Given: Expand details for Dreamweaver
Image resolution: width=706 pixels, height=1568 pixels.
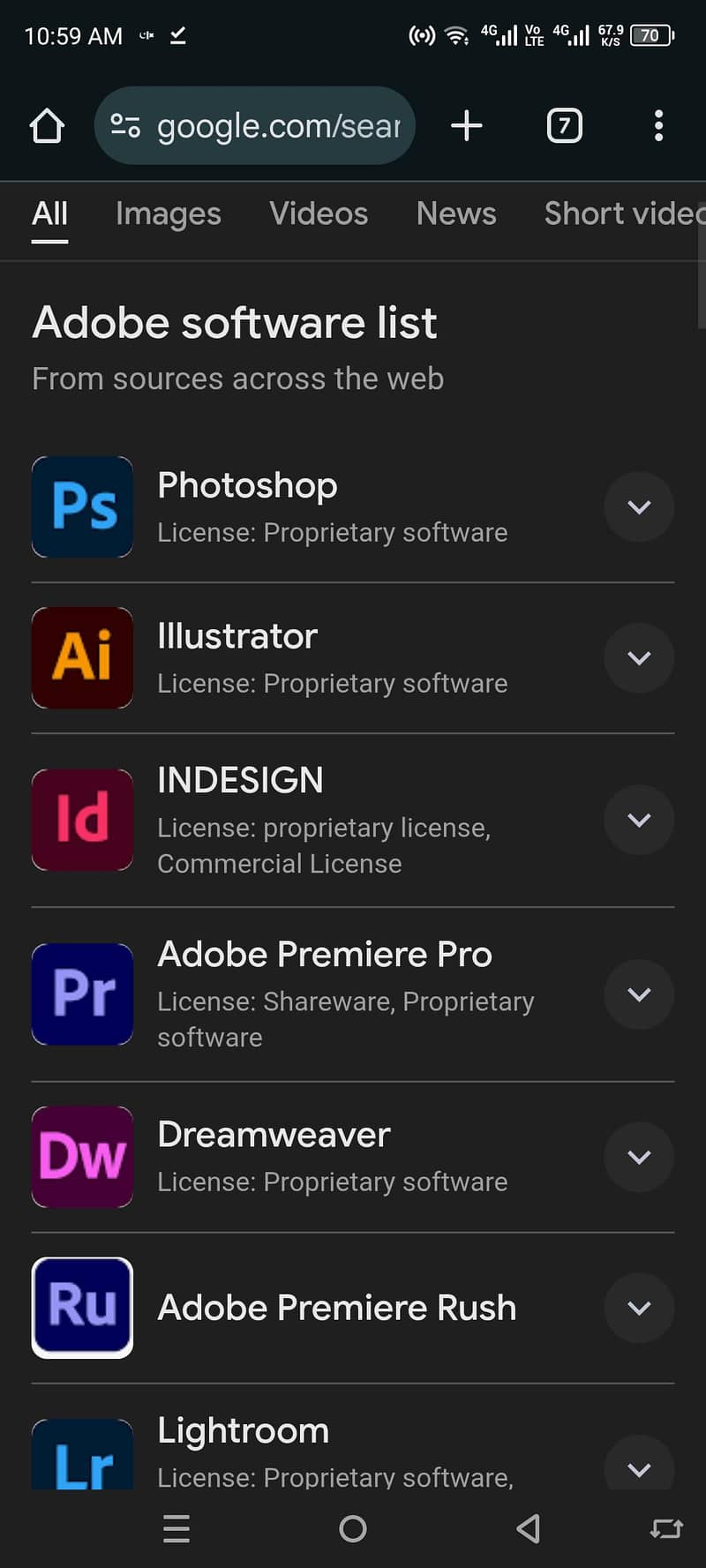Looking at the screenshot, I should point(639,1157).
